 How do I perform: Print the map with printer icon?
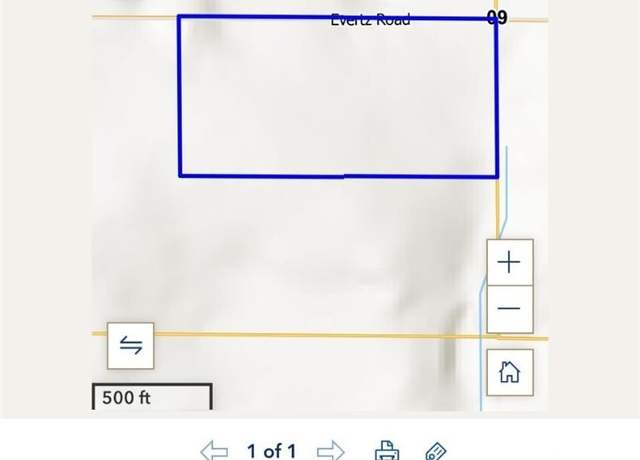click(x=387, y=451)
